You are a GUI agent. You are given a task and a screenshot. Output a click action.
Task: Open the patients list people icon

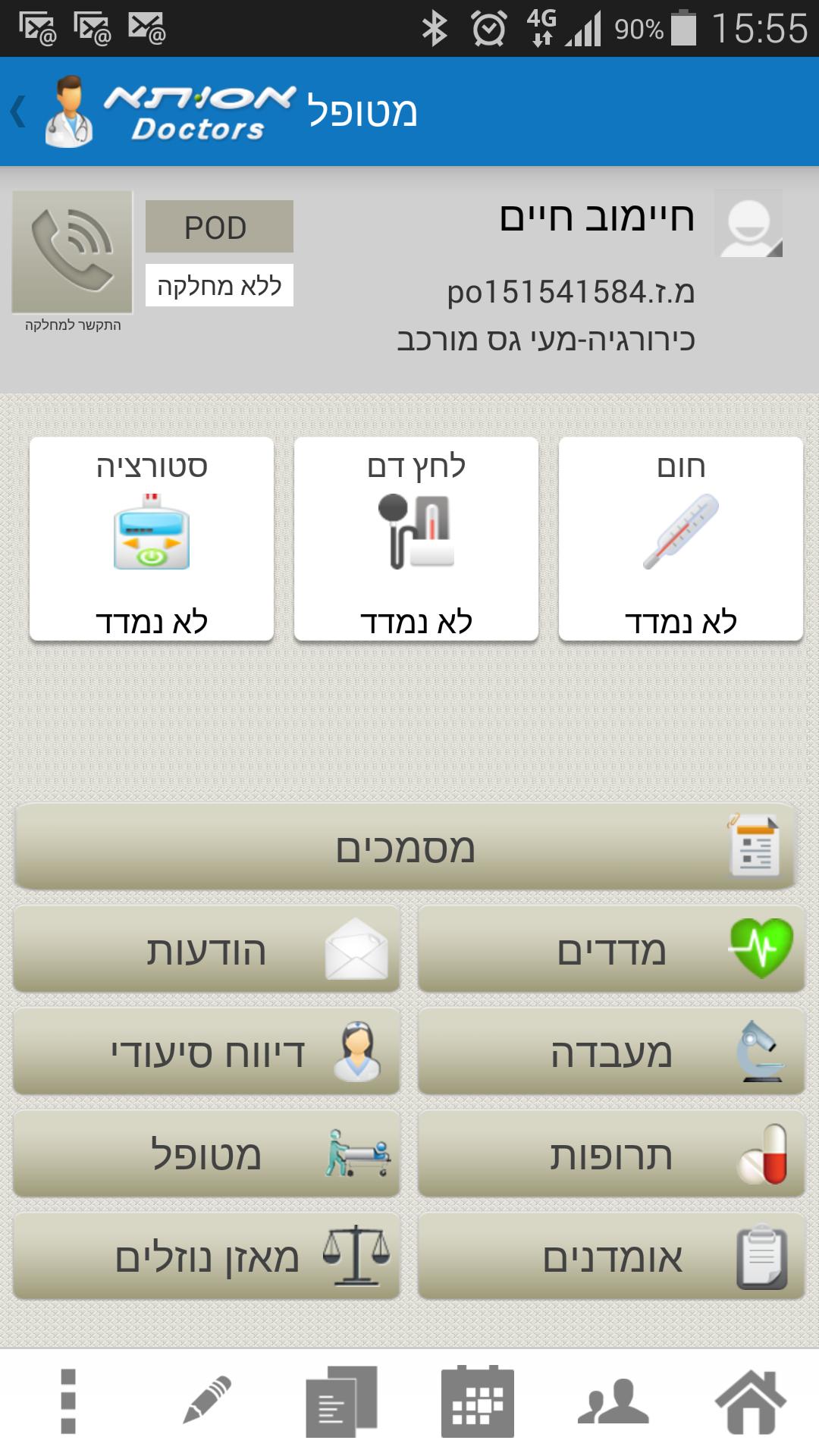coord(613,1402)
